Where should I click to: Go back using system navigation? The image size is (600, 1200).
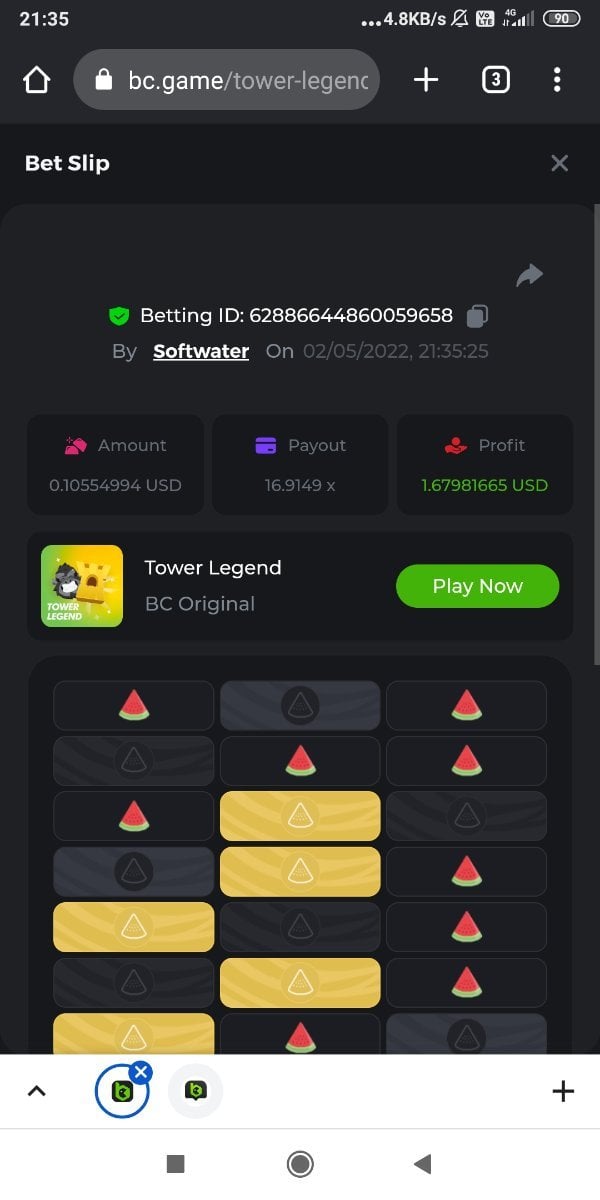click(422, 1163)
